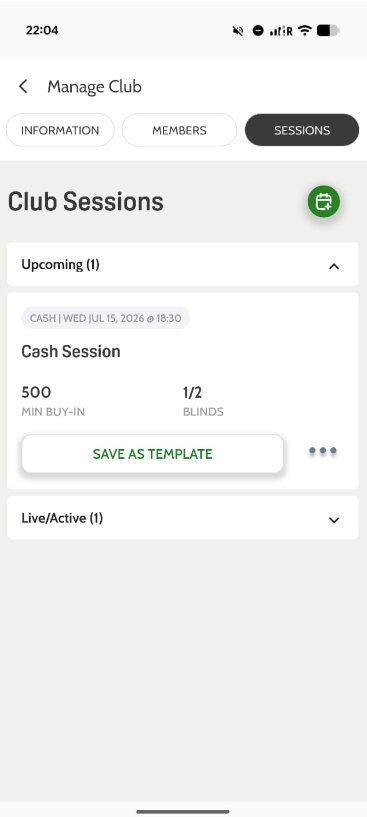Switch to the Members tab

(x=179, y=130)
